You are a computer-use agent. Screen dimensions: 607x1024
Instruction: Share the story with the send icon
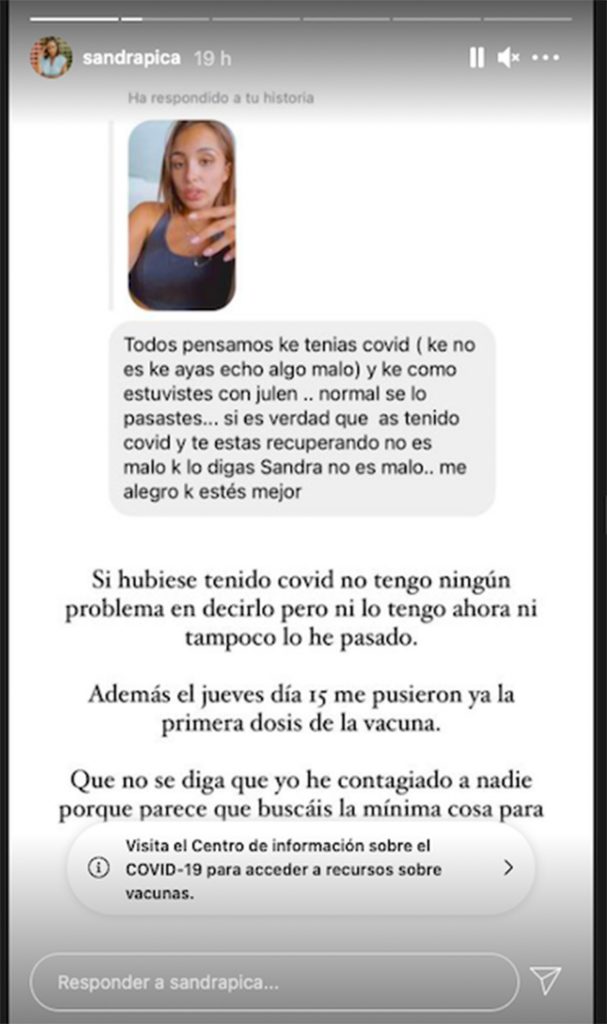coord(546,981)
